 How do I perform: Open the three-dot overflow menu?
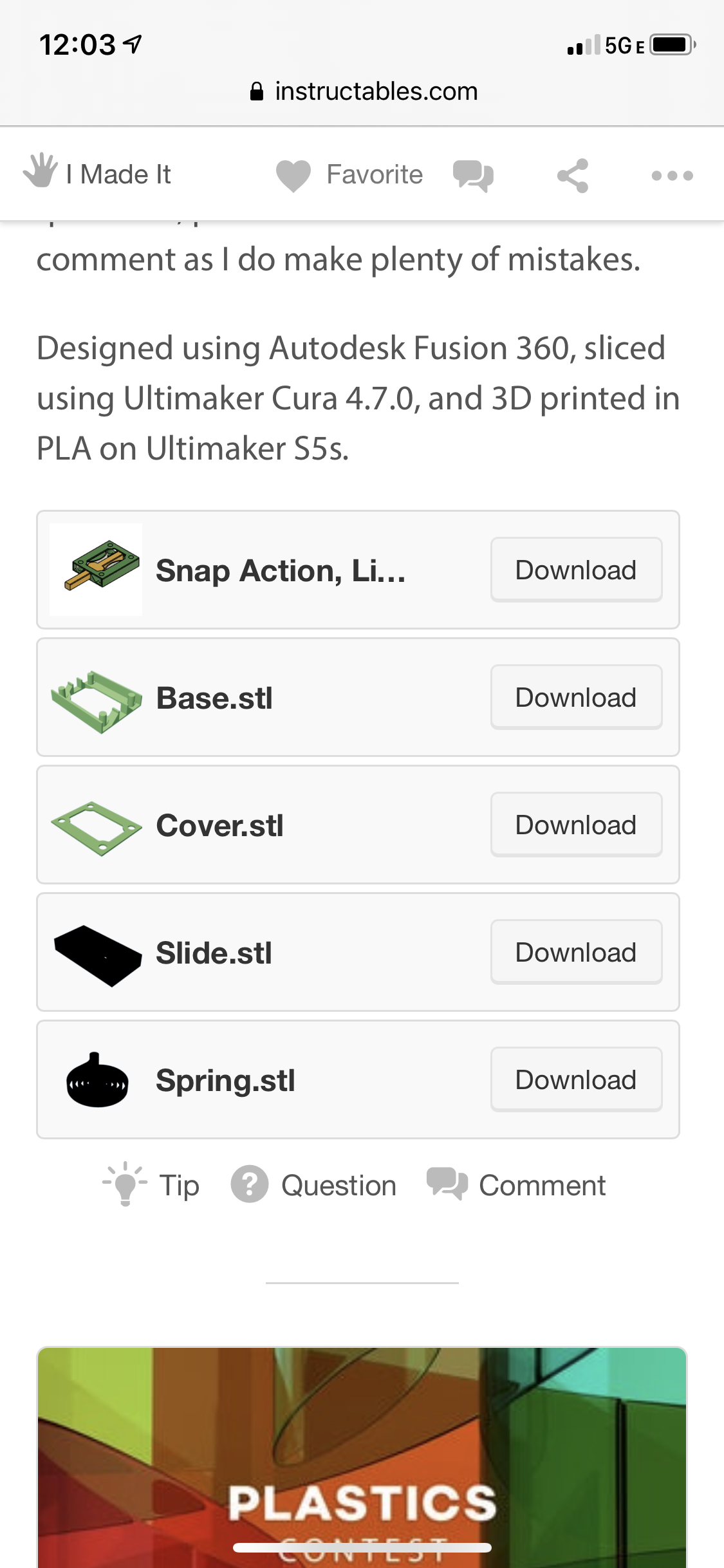click(x=672, y=176)
